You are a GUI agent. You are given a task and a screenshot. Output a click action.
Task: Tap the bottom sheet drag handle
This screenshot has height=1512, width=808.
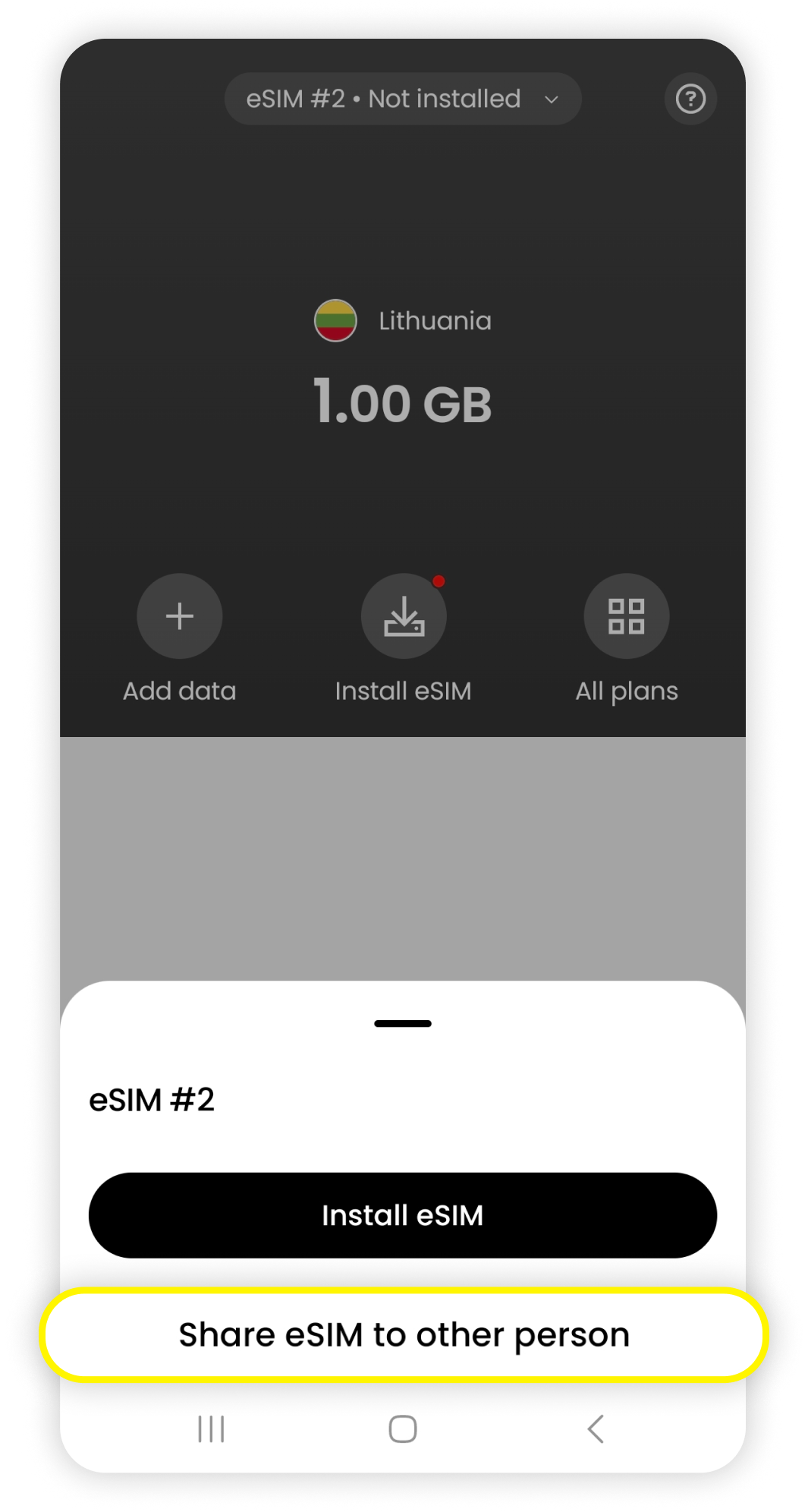point(403,1024)
